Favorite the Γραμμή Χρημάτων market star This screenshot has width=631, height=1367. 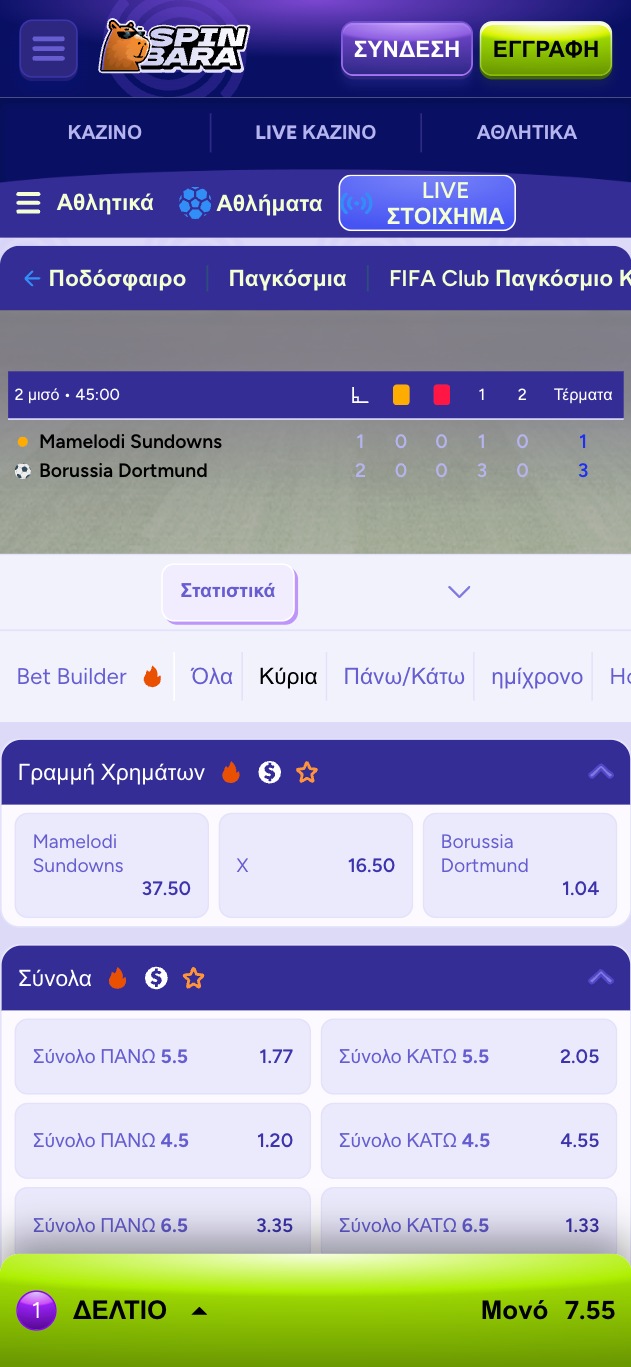[x=307, y=772]
